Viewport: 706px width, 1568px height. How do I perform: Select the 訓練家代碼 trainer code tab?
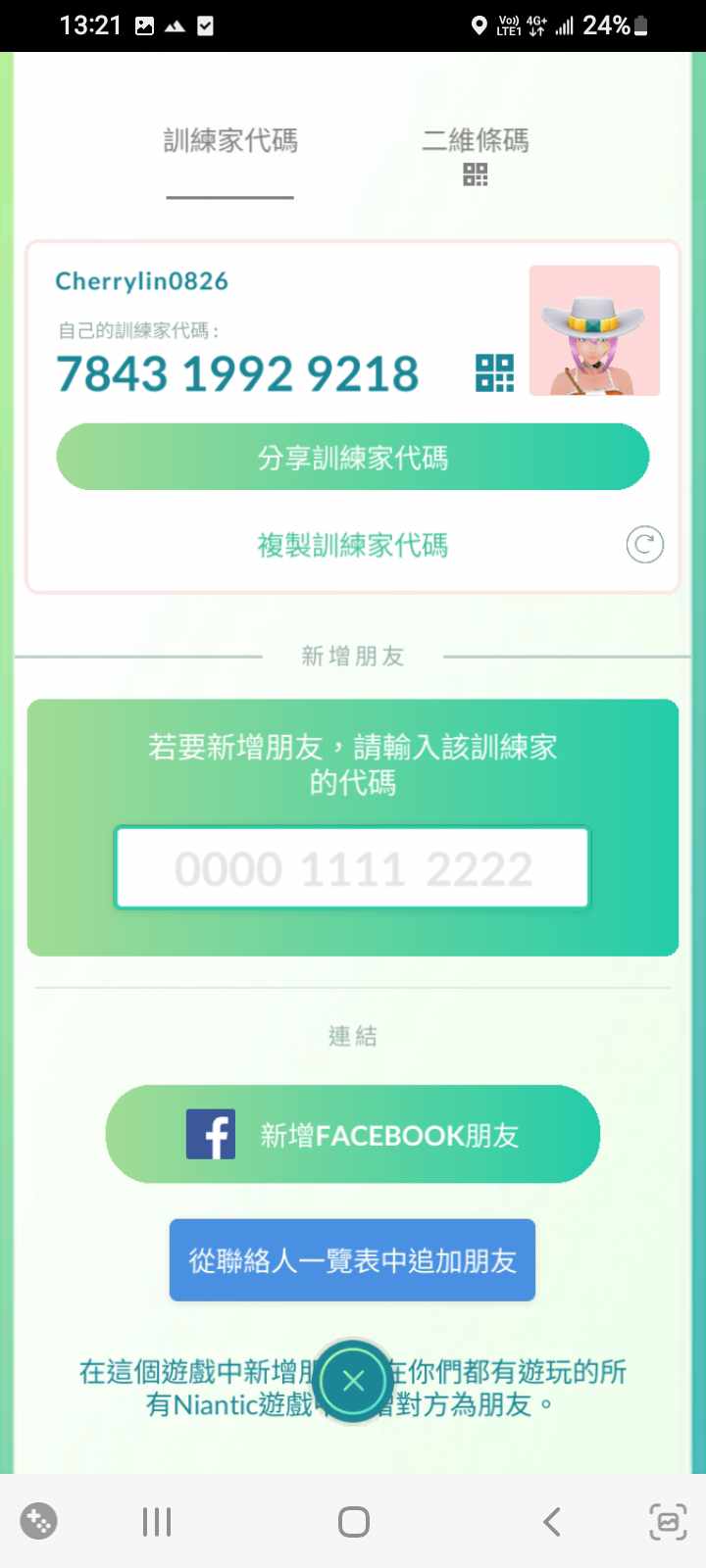(230, 142)
